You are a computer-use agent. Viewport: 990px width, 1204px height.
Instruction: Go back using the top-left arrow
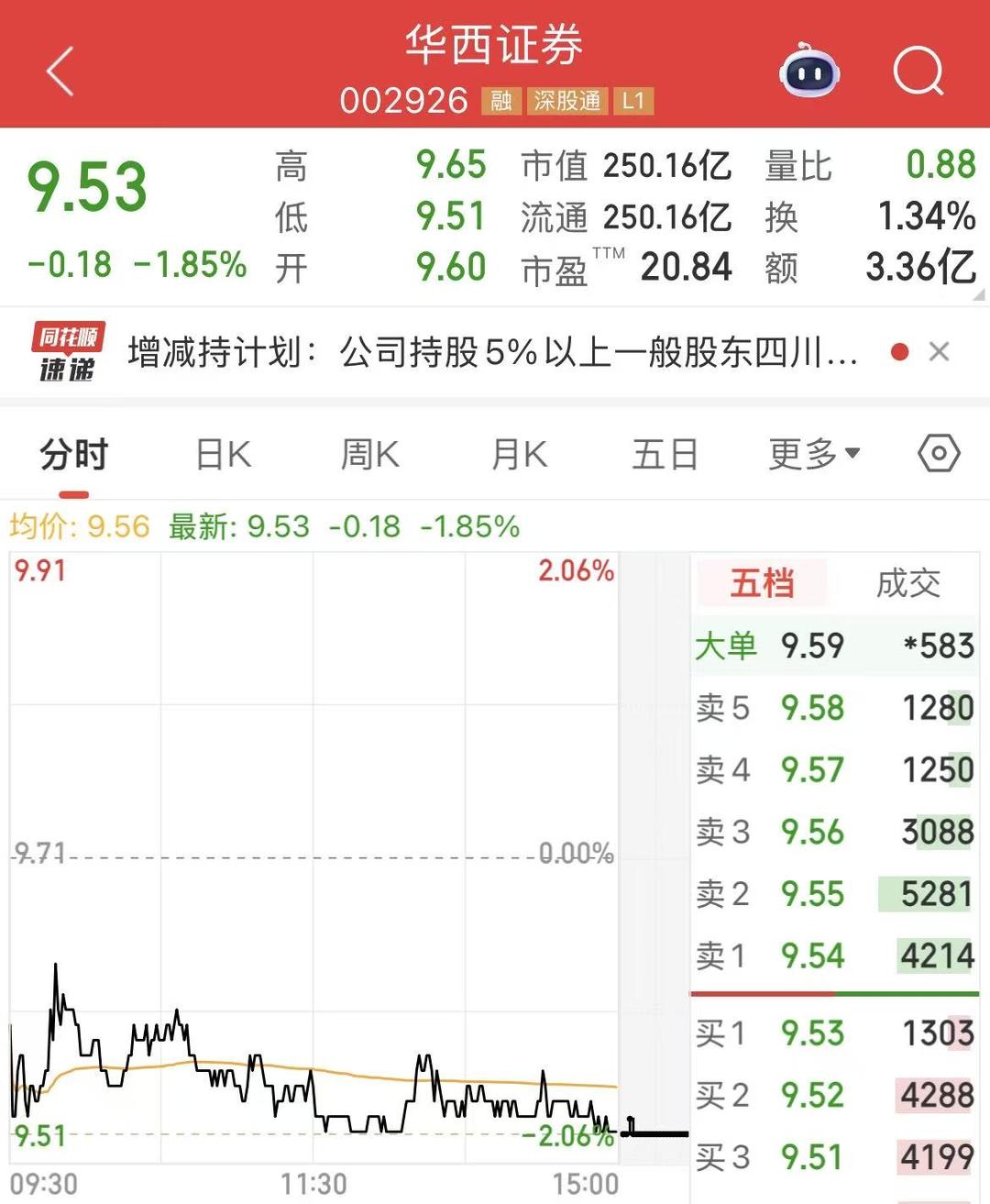[60, 72]
